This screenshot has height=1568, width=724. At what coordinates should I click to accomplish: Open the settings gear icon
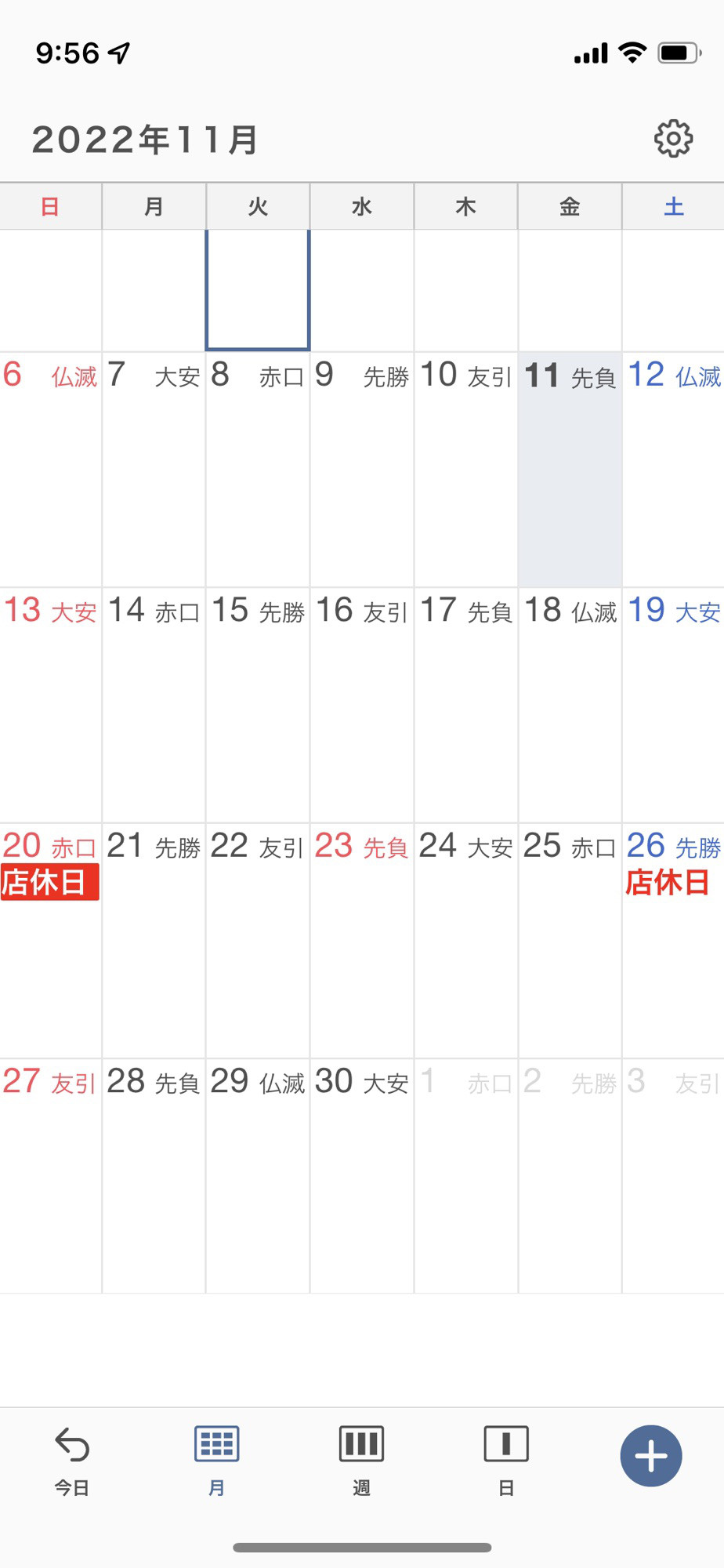[x=673, y=139]
